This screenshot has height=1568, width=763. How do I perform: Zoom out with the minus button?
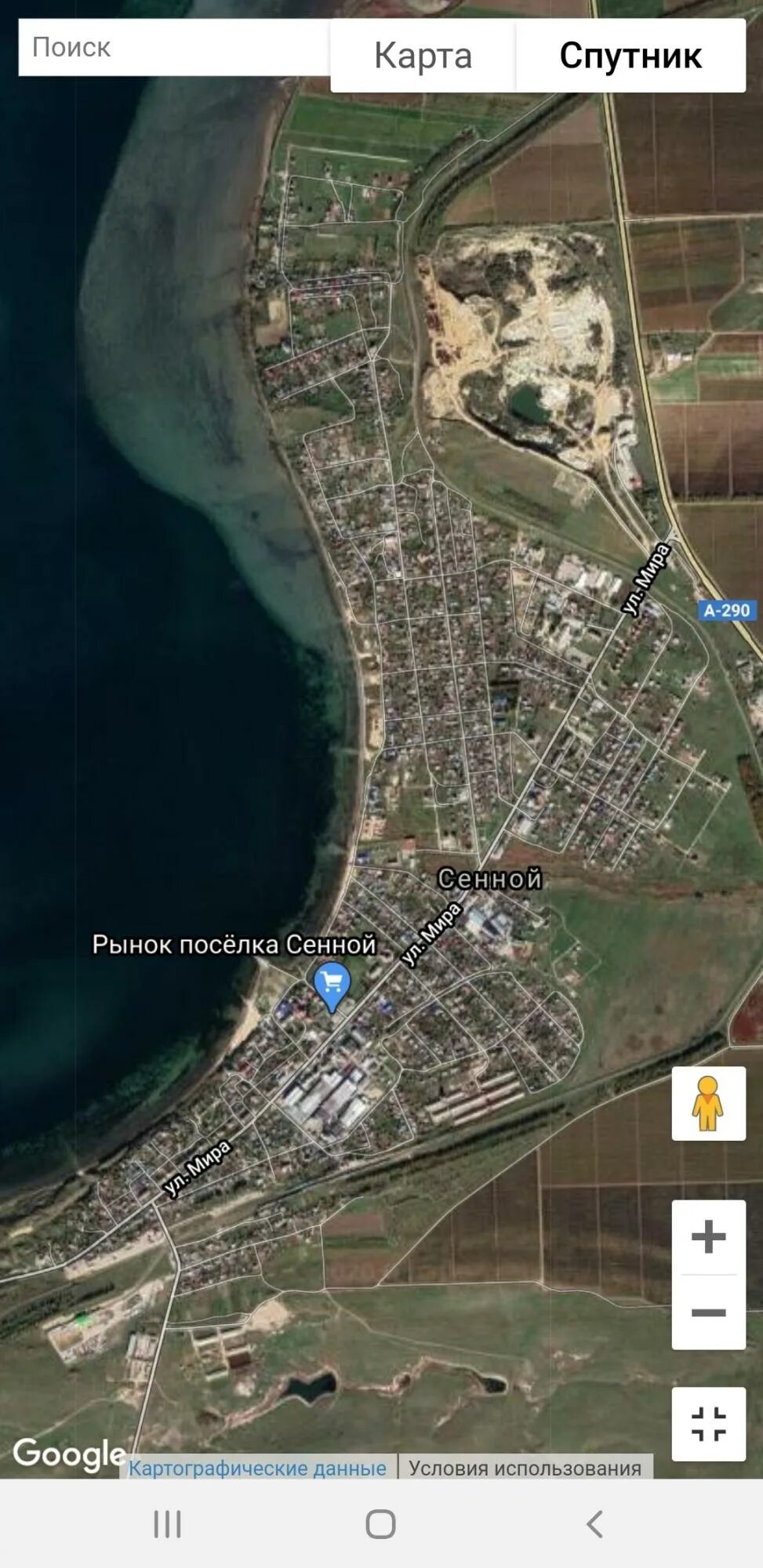(x=708, y=1312)
